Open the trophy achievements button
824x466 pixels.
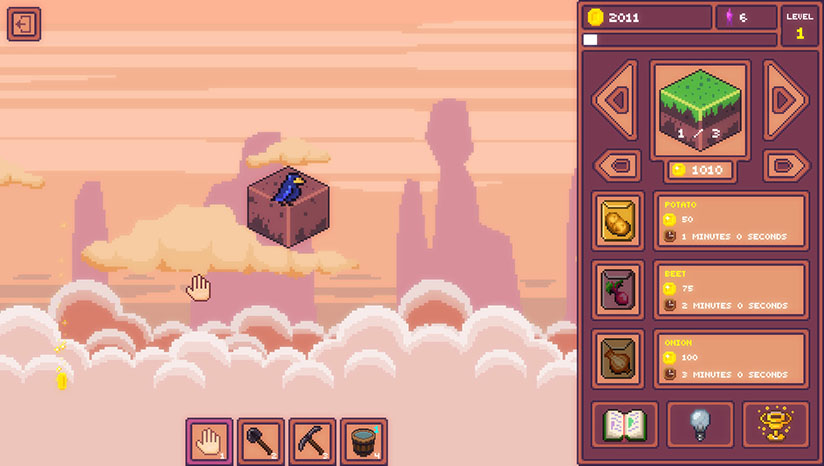pyautogui.click(x=776, y=425)
